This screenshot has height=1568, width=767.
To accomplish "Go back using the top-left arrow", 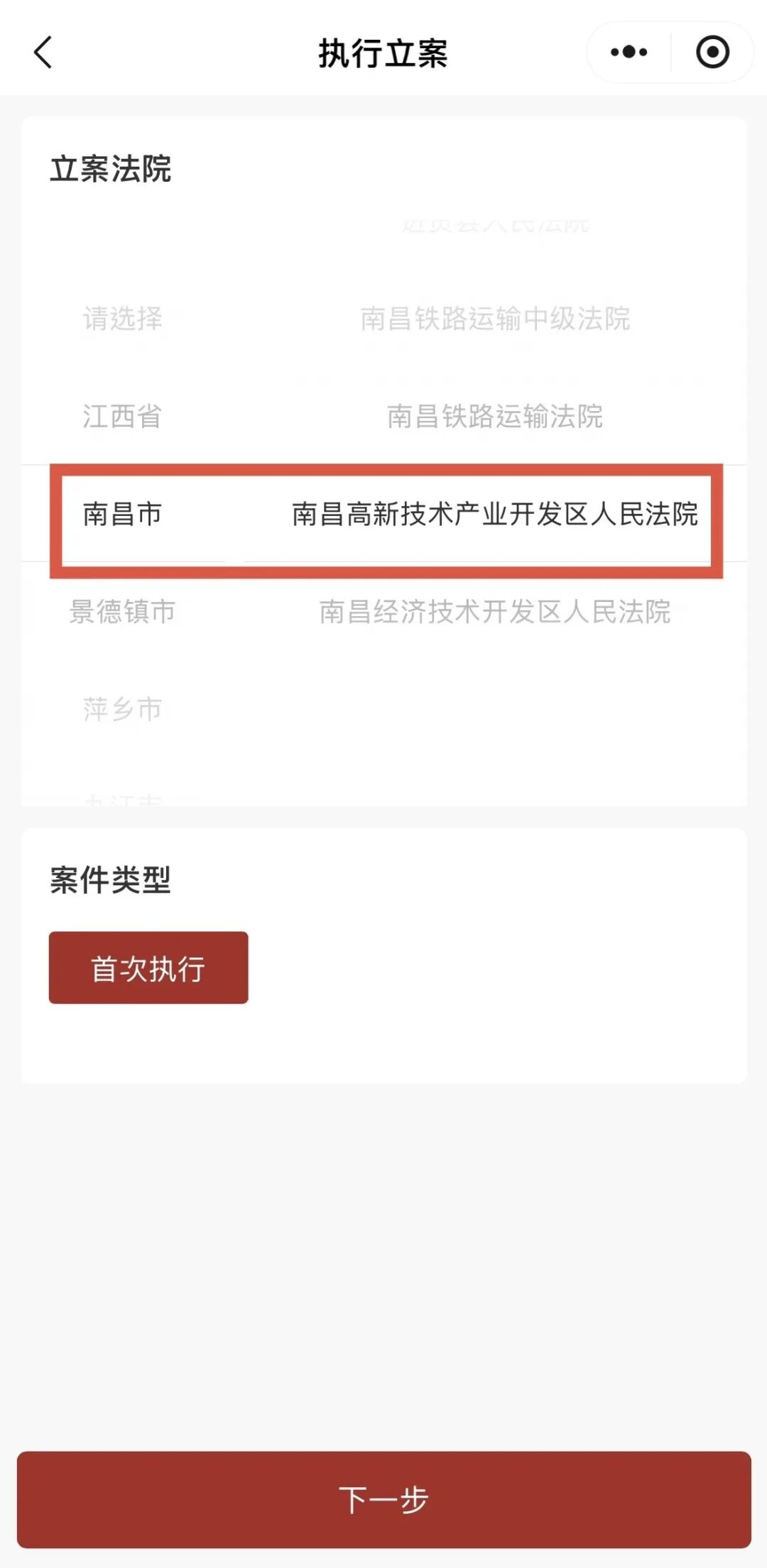I will pos(44,53).
